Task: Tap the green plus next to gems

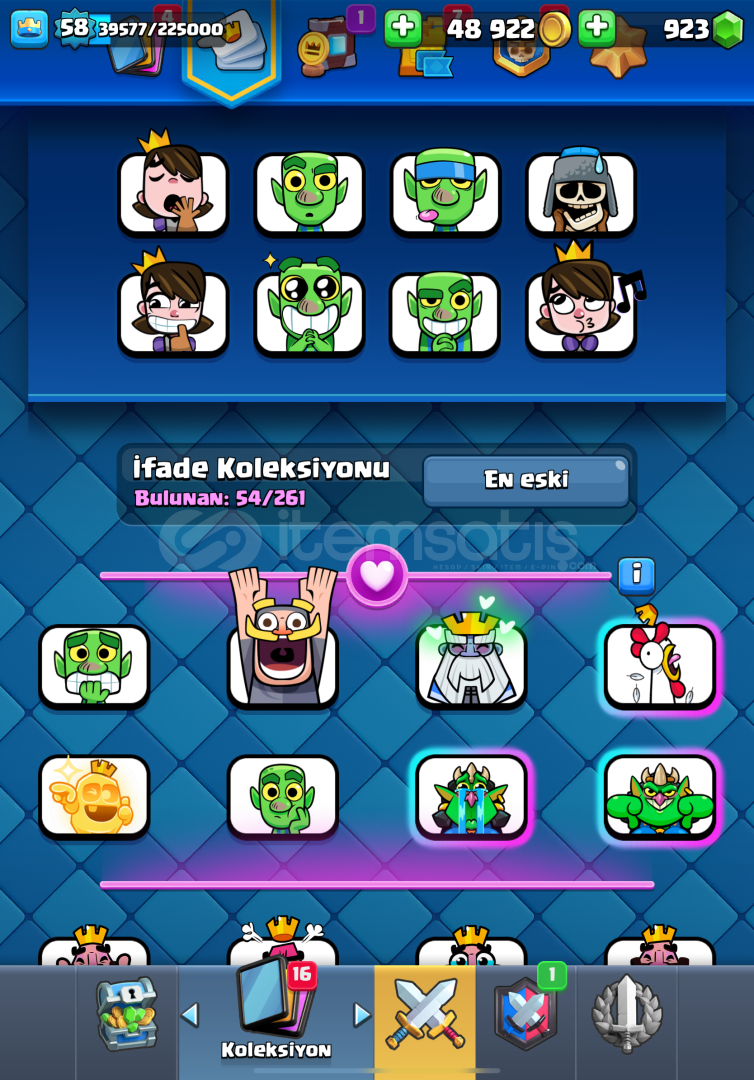Action: pyautogui.click(x=596, y=29)
